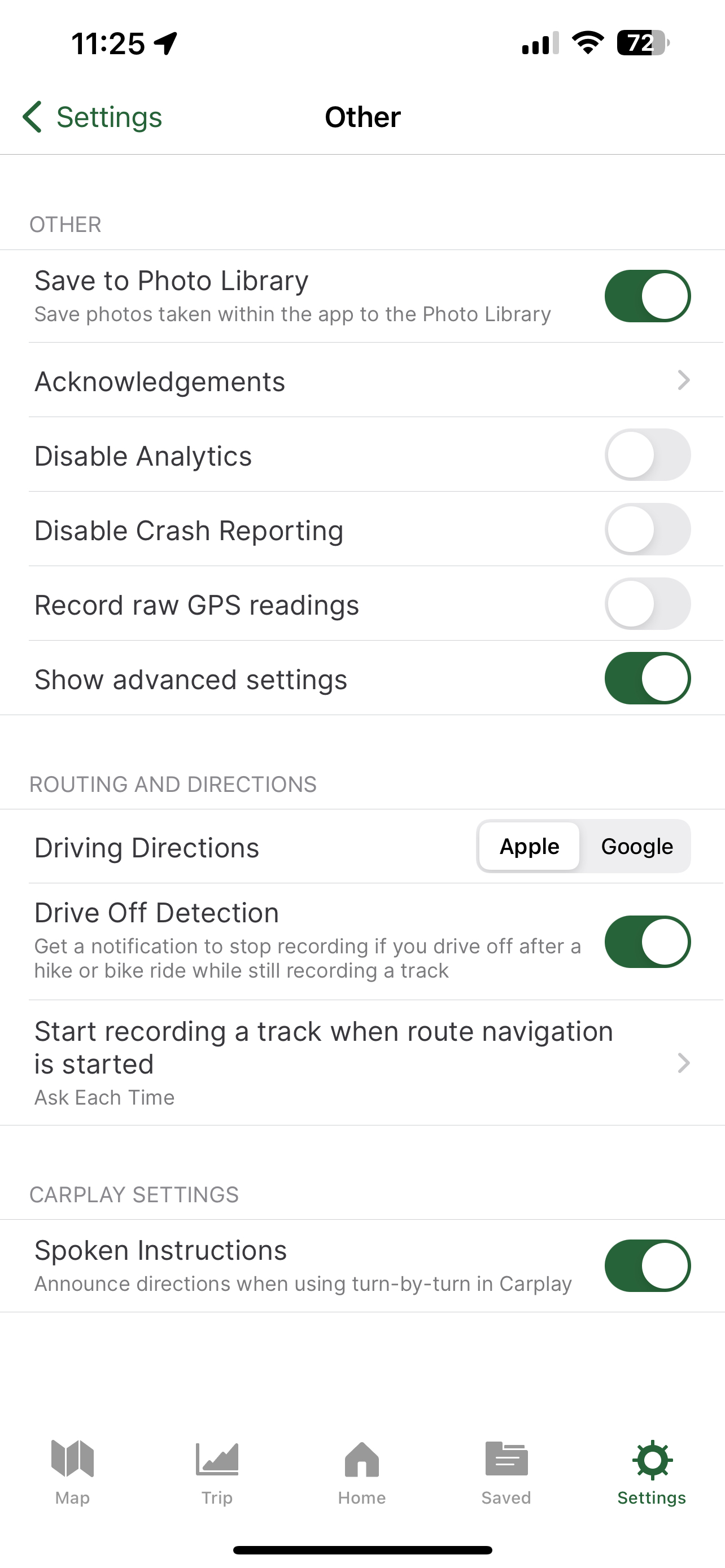The height and width of the screenshot is (1568, 725).
Task: Select Apple for driving directions
Action: click(529, 847)
